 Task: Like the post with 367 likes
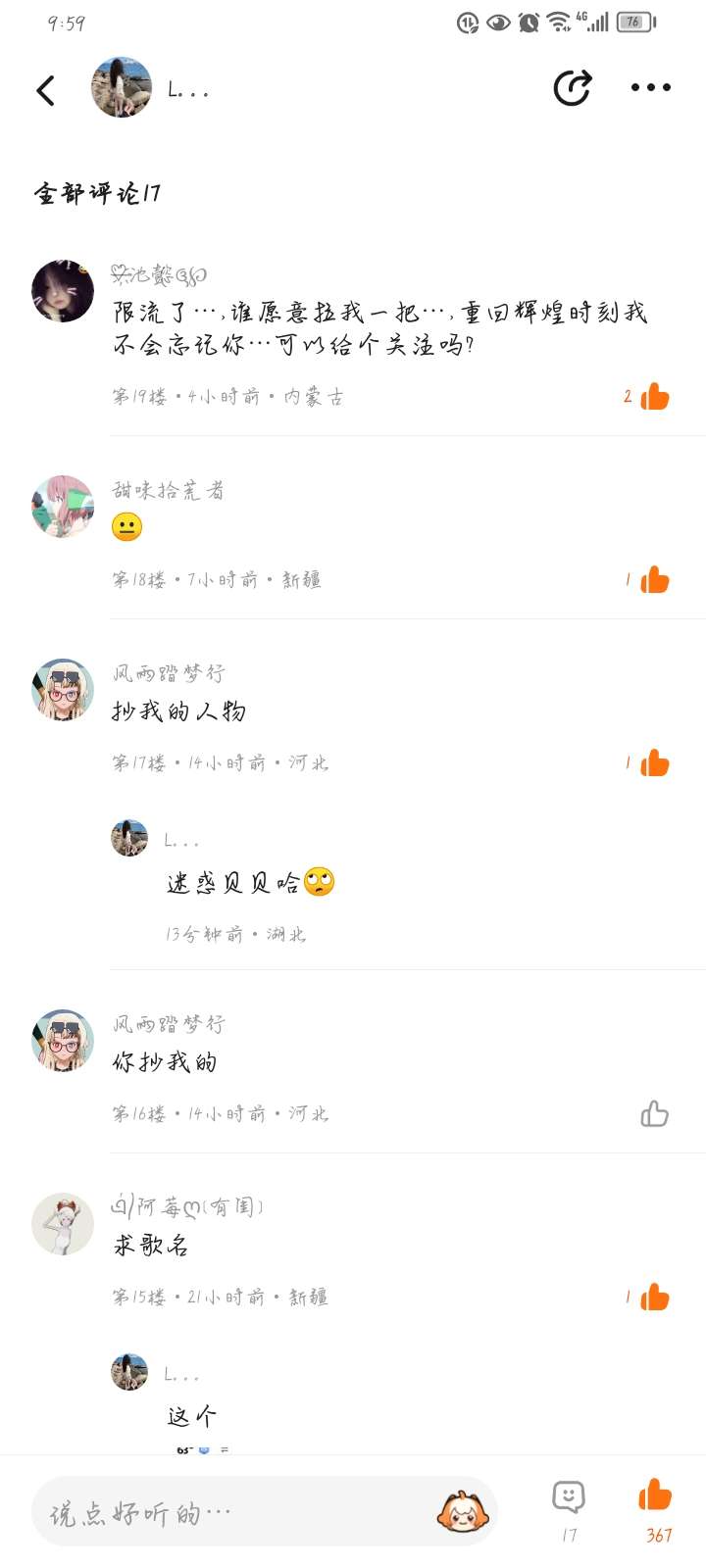(655, 1496)
